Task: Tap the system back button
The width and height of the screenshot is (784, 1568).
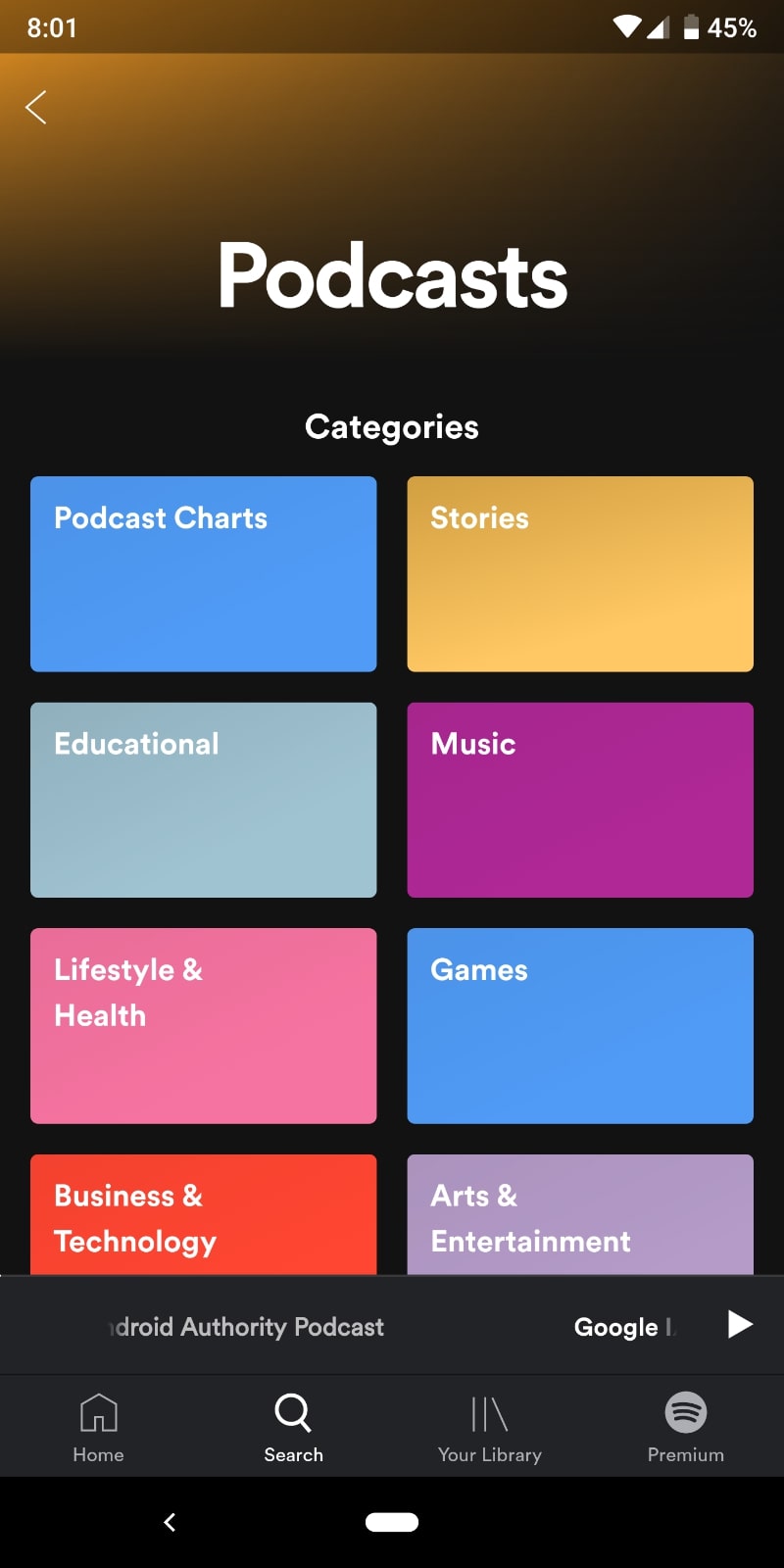Action: pyautogui.click(x=170, y=1522)
